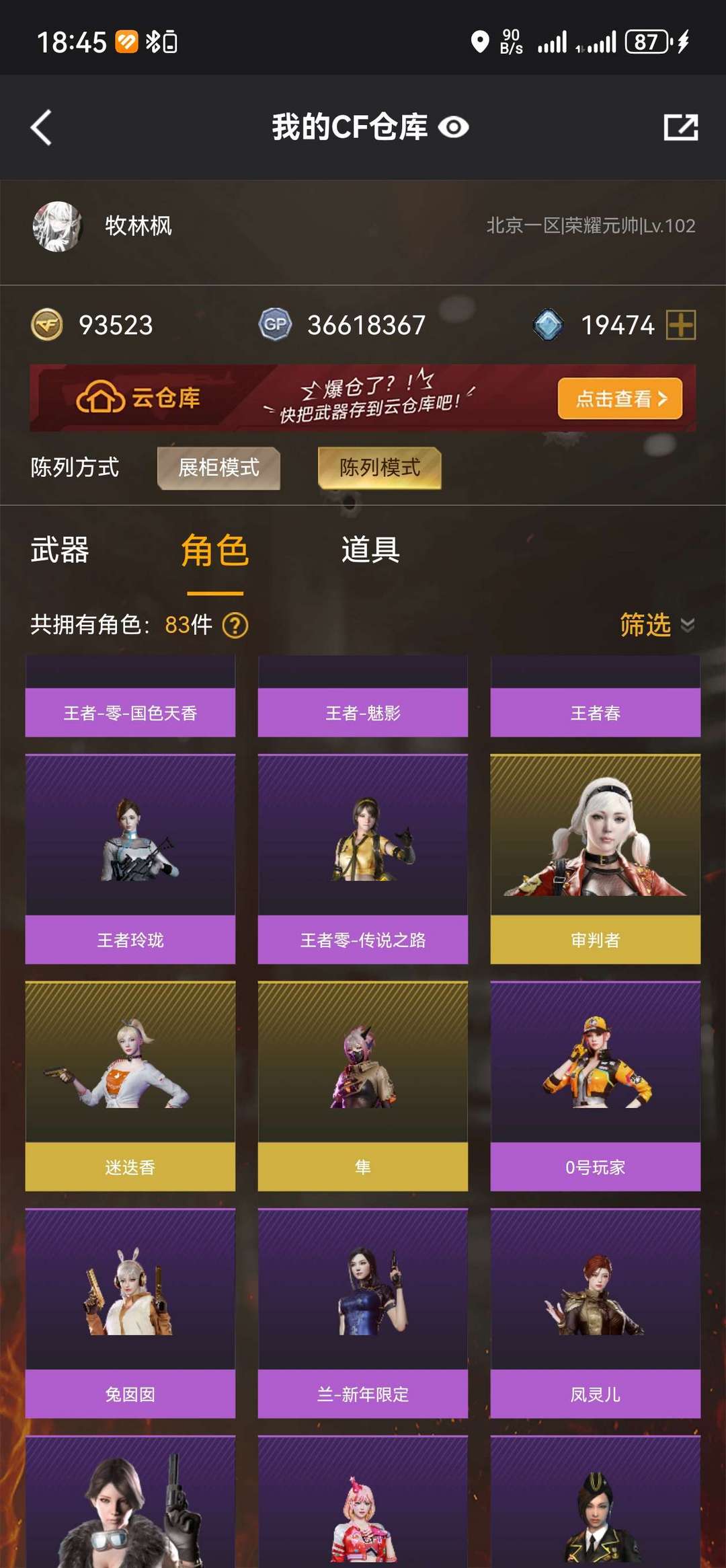This screenshot has width=726, height=1568.
Task: Tap the plus icon to add diamonds
Action: [x=680, y=325]
